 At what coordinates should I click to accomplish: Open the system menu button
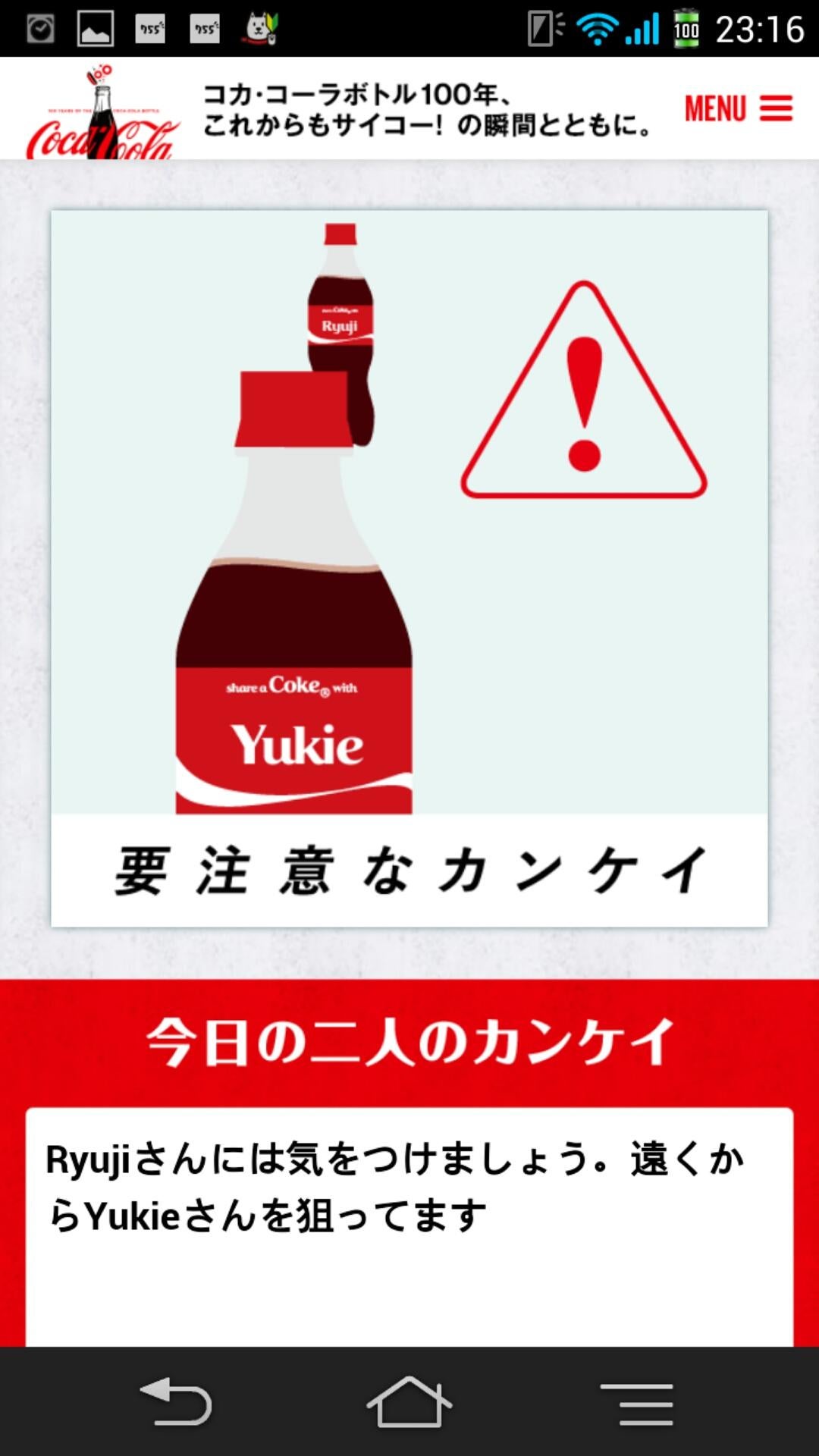tap(637, 1402)
